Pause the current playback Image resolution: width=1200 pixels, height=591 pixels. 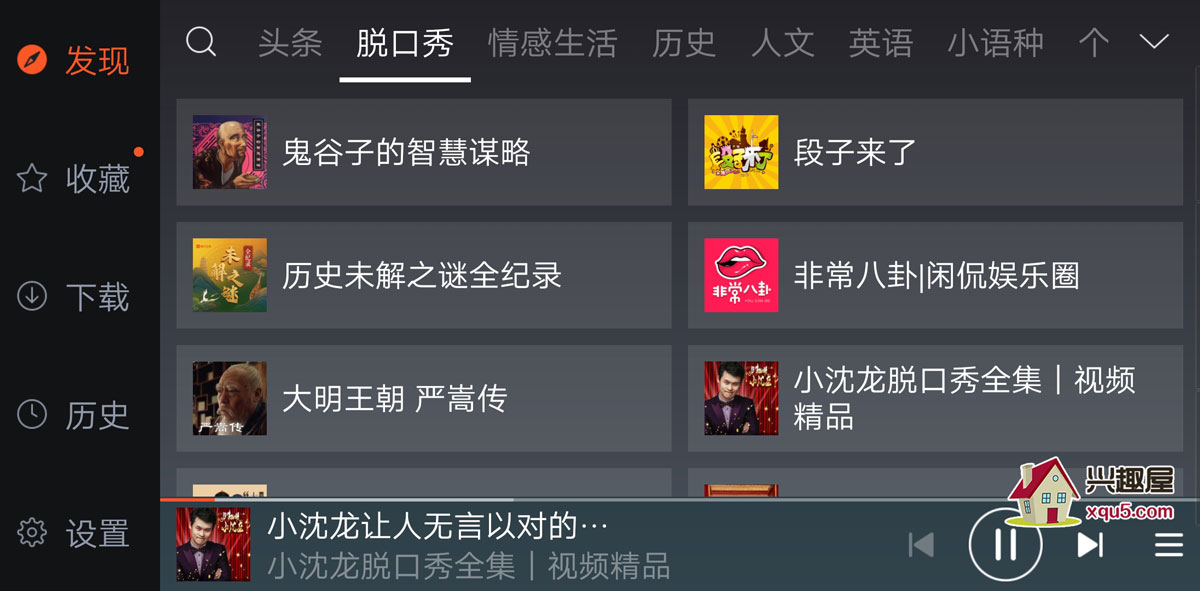click(x=1005, y=545)
